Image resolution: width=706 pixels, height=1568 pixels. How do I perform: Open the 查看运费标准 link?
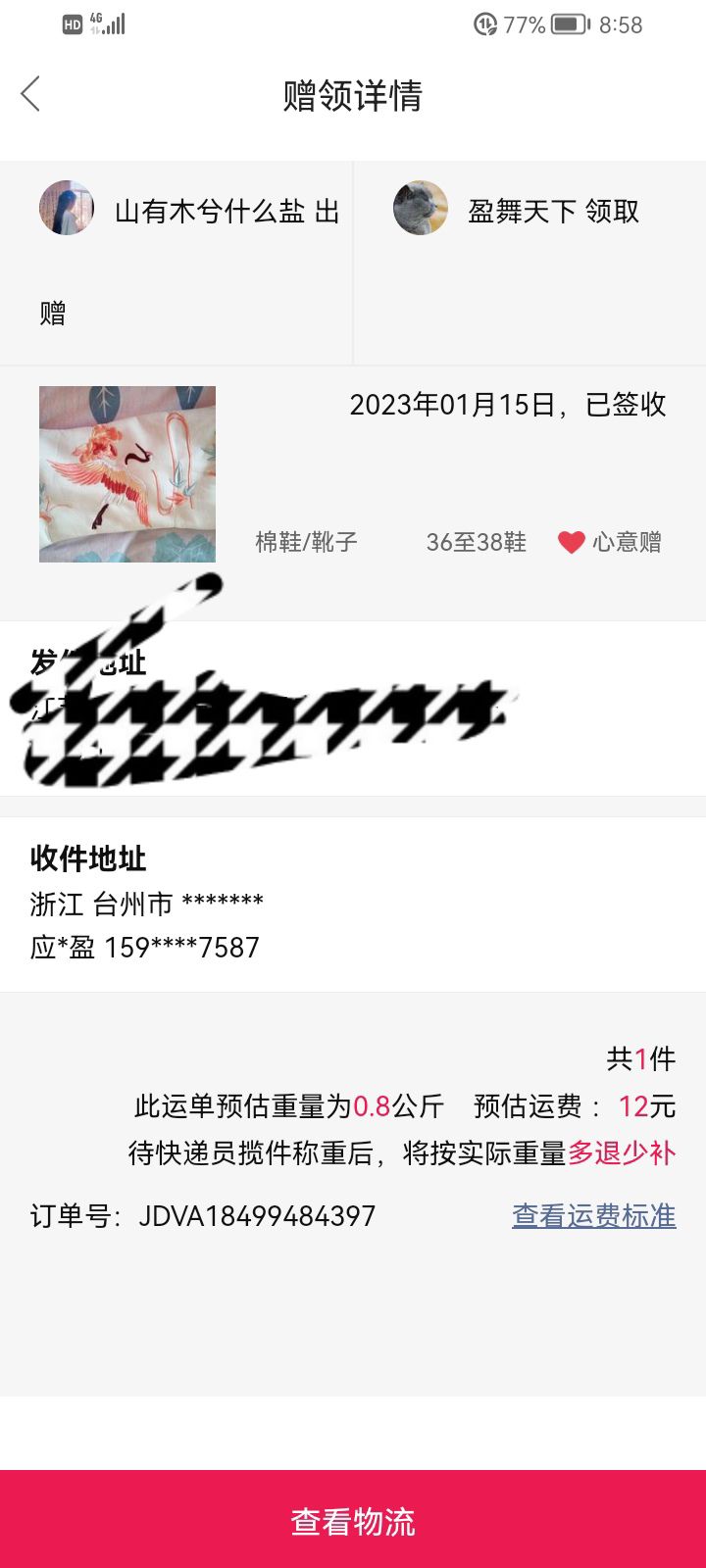(x=593, y=1216)
